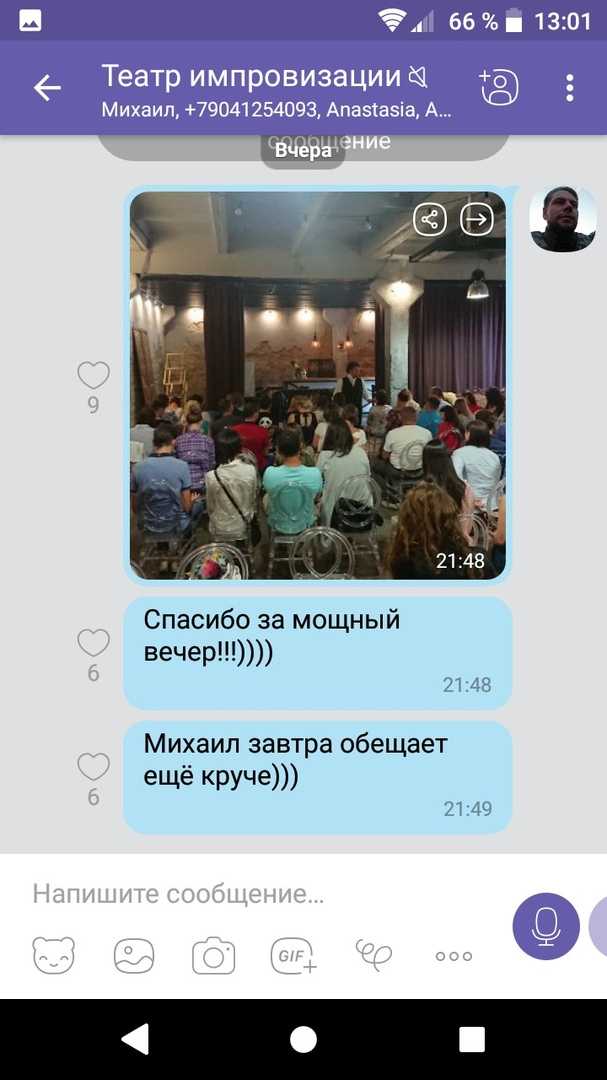View the sender's profile avatar

pyautogui.click(x=563, y=218)
